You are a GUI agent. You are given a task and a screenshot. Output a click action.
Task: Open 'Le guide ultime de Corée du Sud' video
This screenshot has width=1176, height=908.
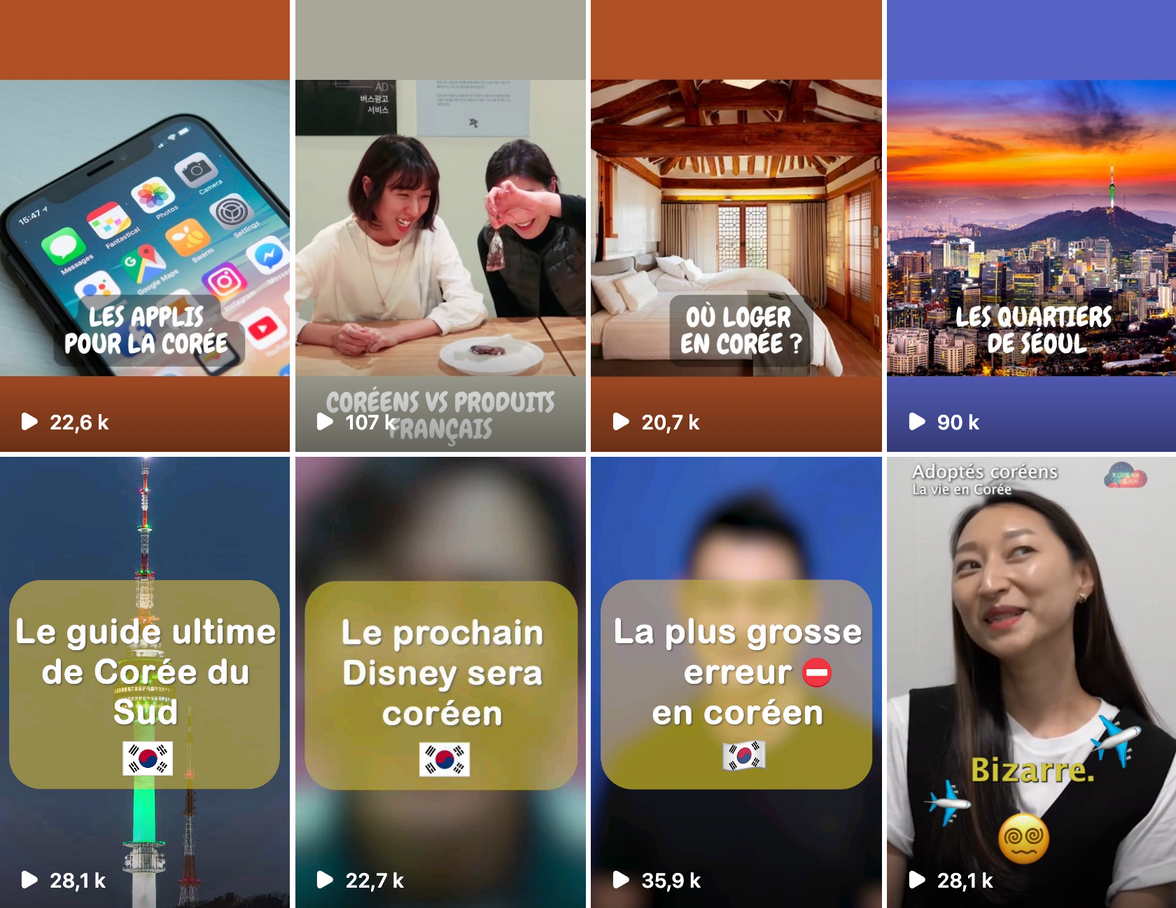(145, 680)
